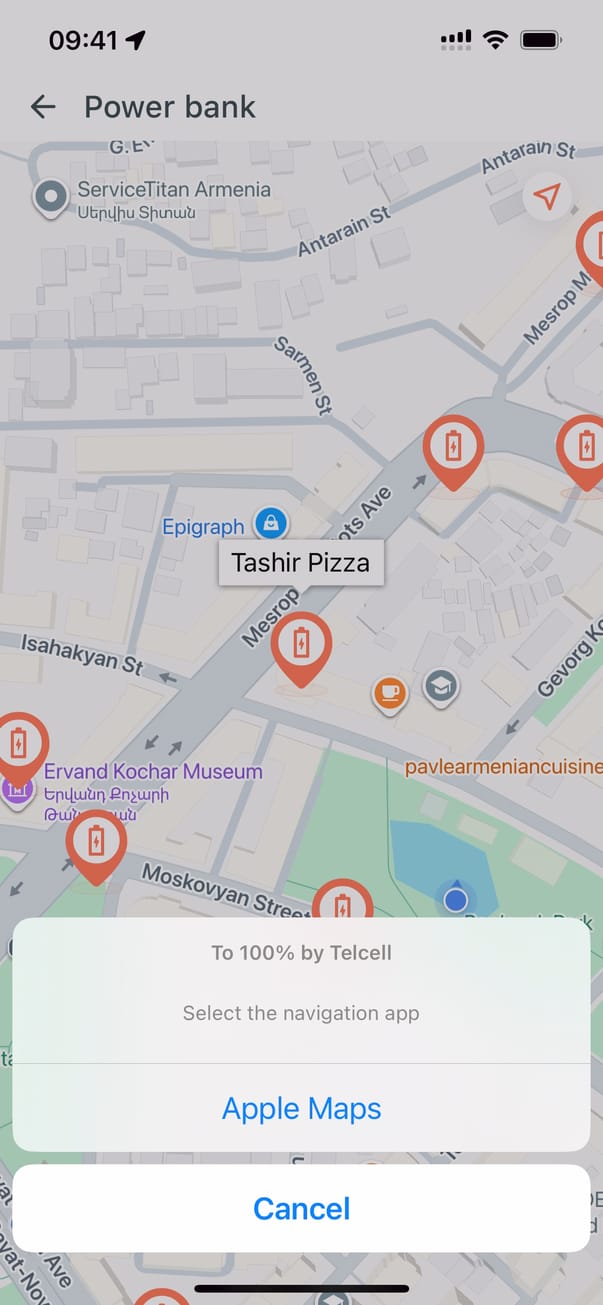Cancel the navigation app selection
The width and height of the screenshot is (603, 1305).
click(301, 1208)
